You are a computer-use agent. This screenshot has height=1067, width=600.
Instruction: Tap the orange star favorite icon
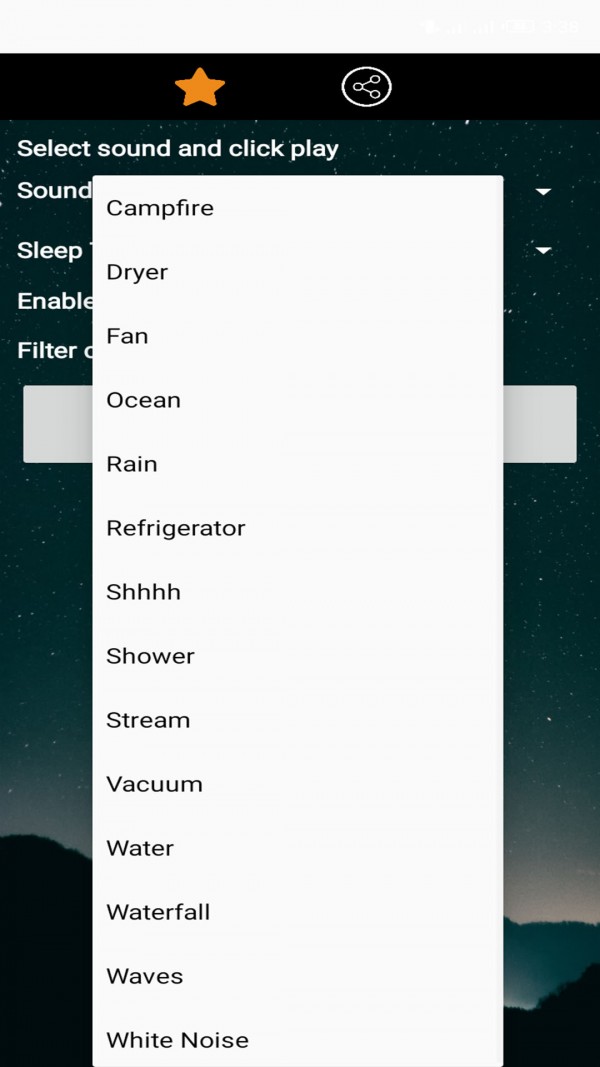tap(200, 87)
